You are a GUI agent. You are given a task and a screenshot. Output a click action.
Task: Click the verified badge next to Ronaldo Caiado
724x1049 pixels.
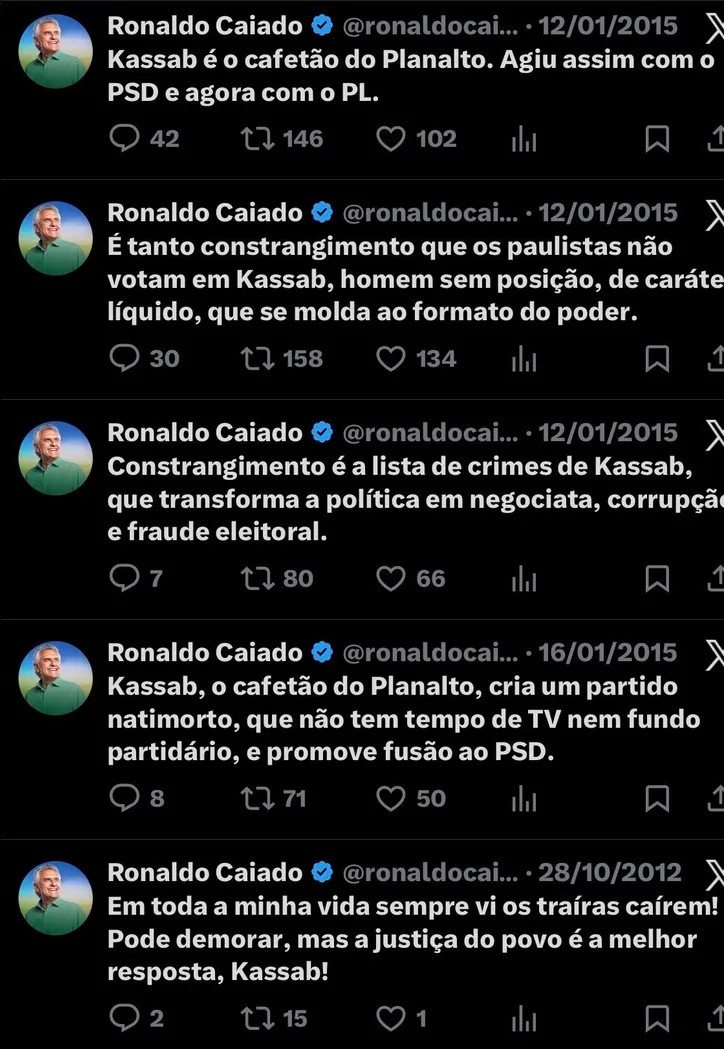pyautogui.click(x=320, y=26)
